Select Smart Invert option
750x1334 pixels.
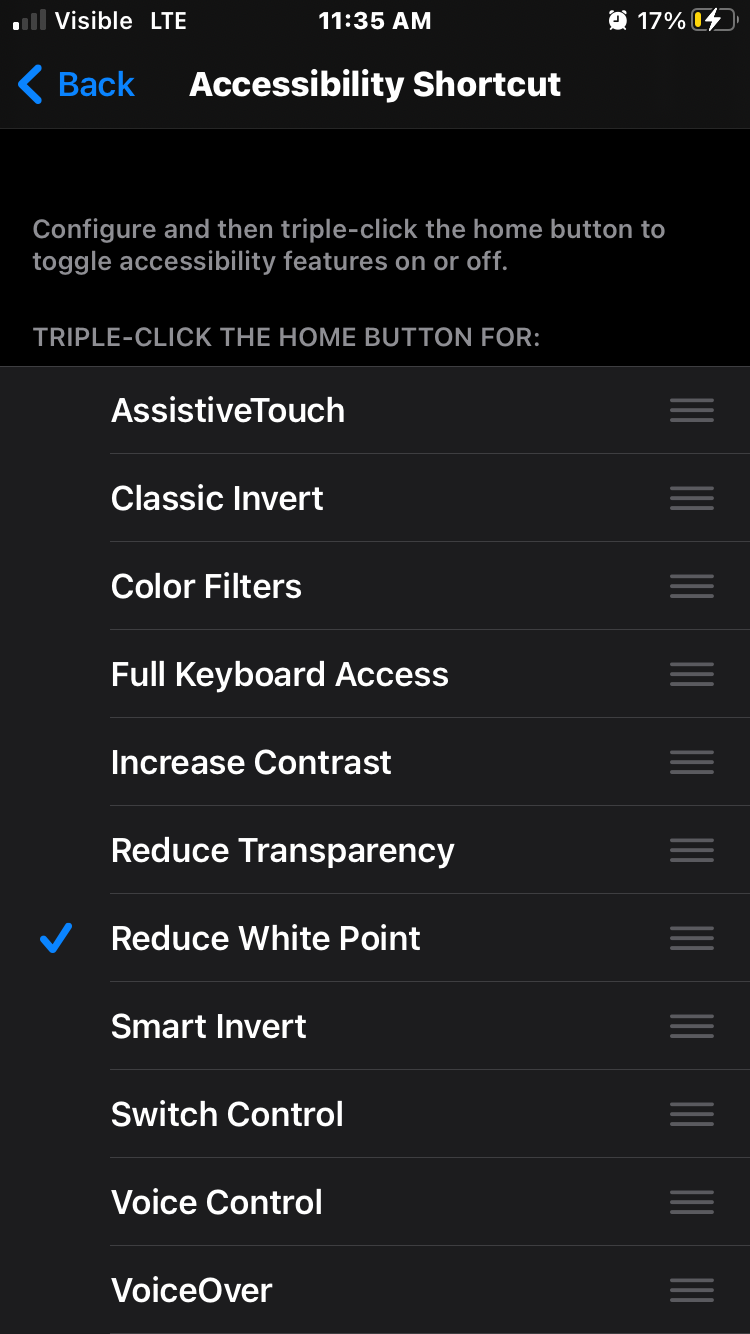point(208,1027)
